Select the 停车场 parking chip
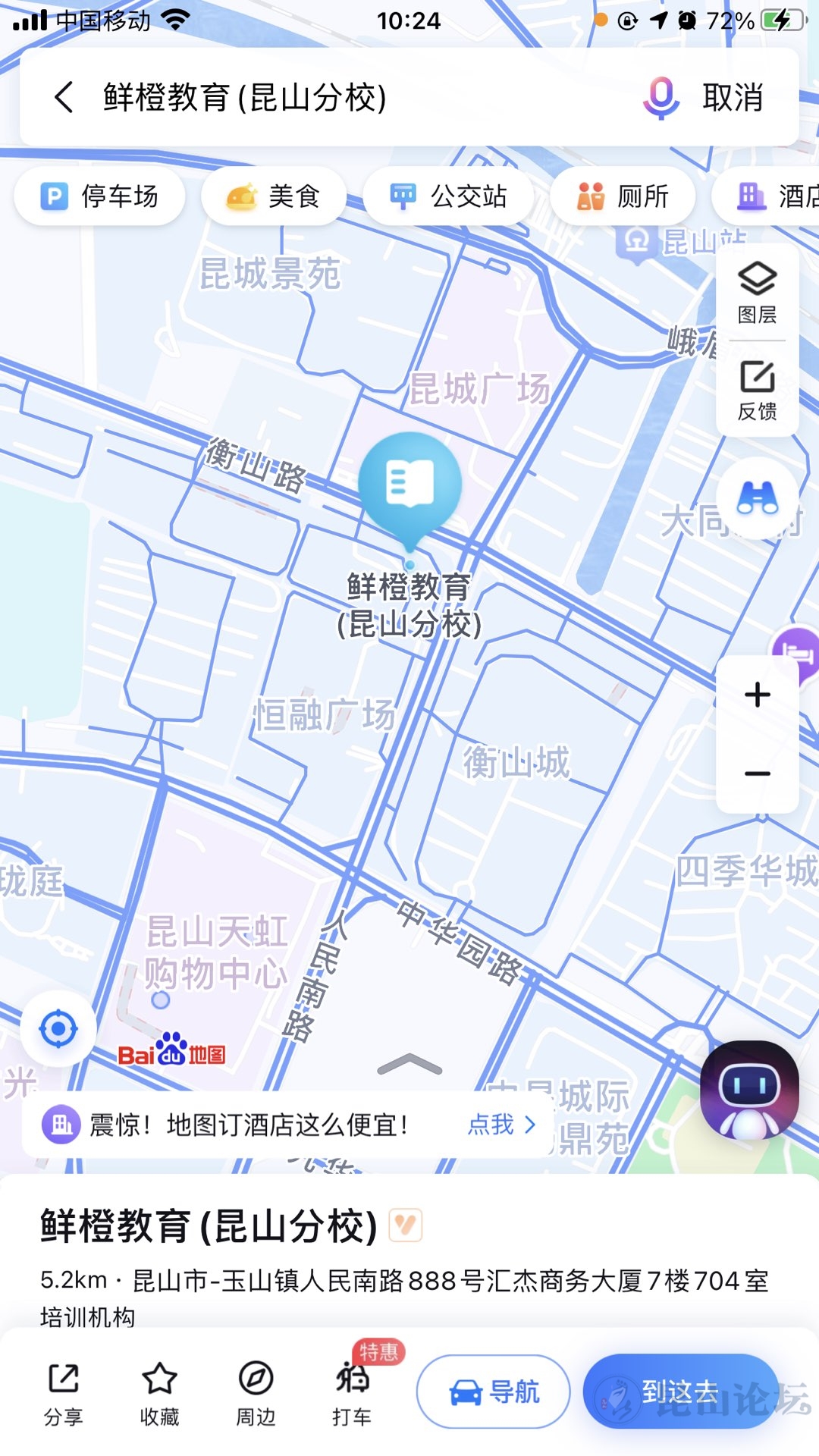 click(x=100, y=196)
